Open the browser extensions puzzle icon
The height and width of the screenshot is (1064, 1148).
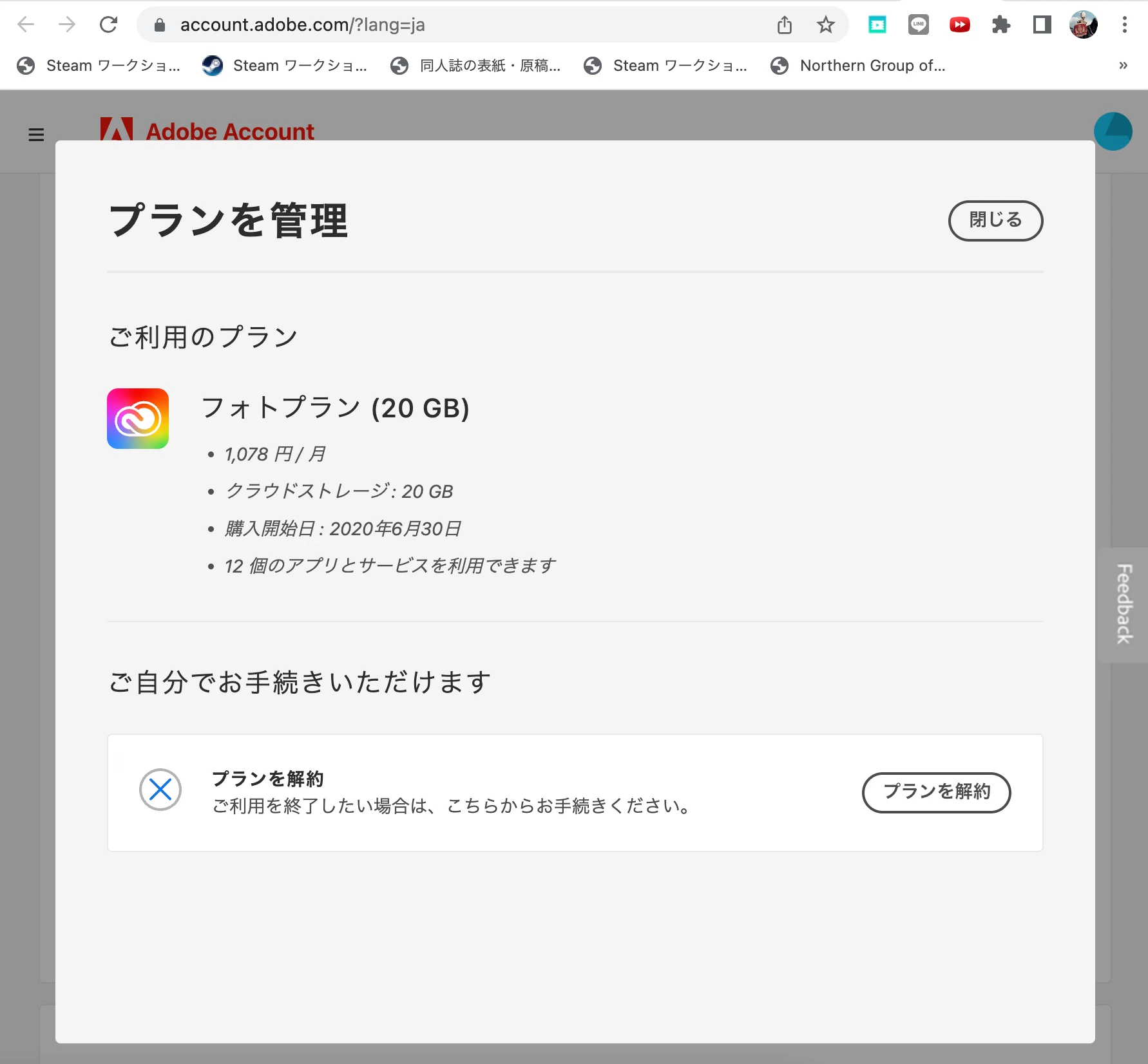pos(1000,25)
